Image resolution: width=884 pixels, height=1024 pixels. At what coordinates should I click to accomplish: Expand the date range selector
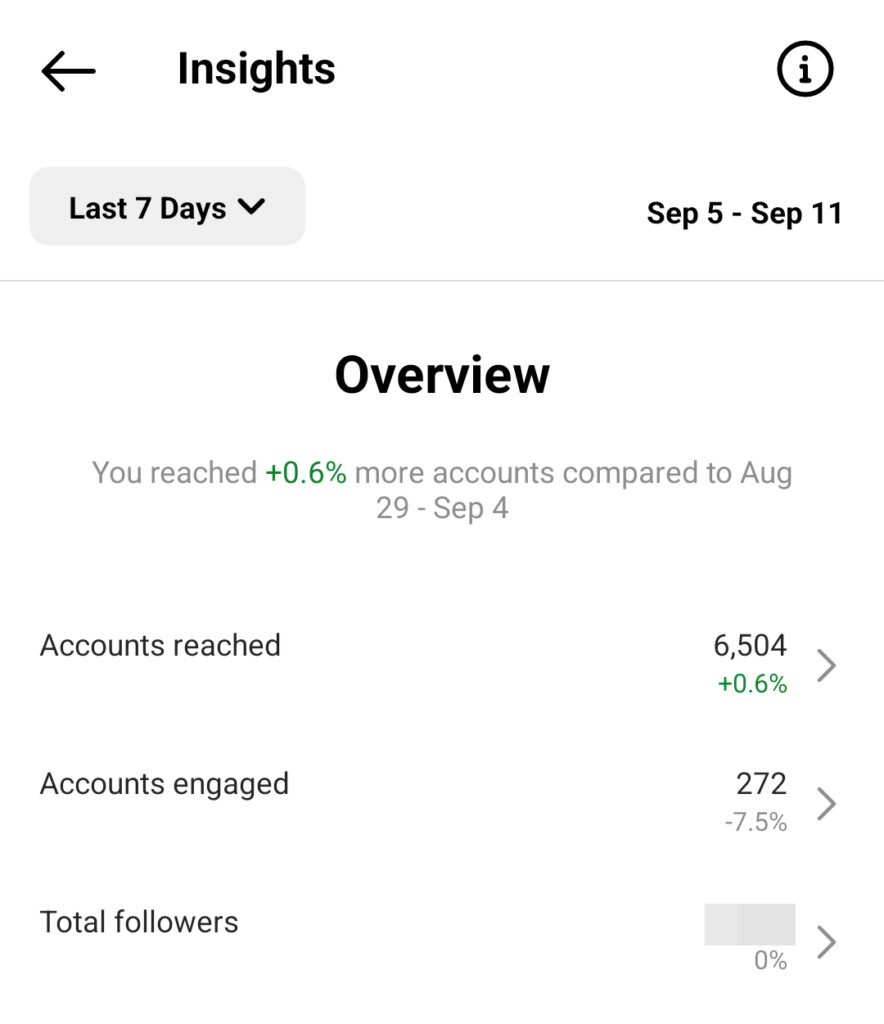pyautogui.click(x=166, y=206)
